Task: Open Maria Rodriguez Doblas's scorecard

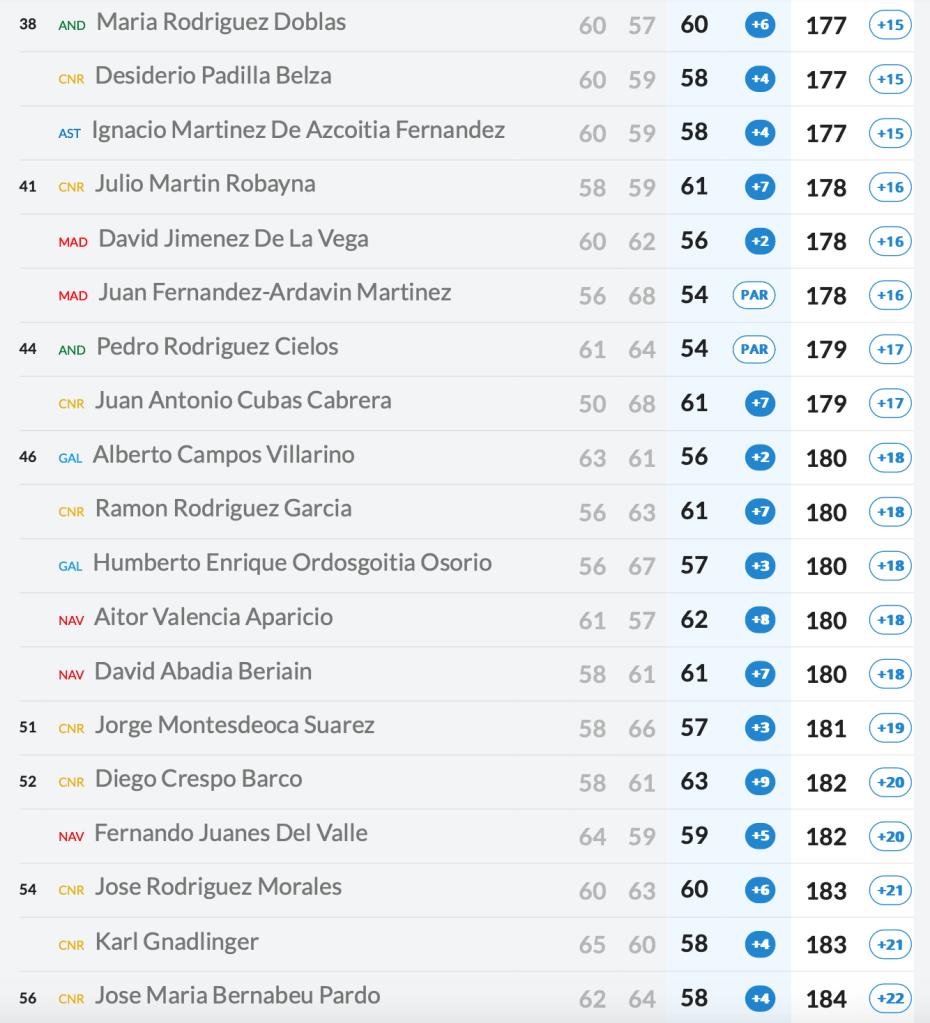Action: pos(221,22)
